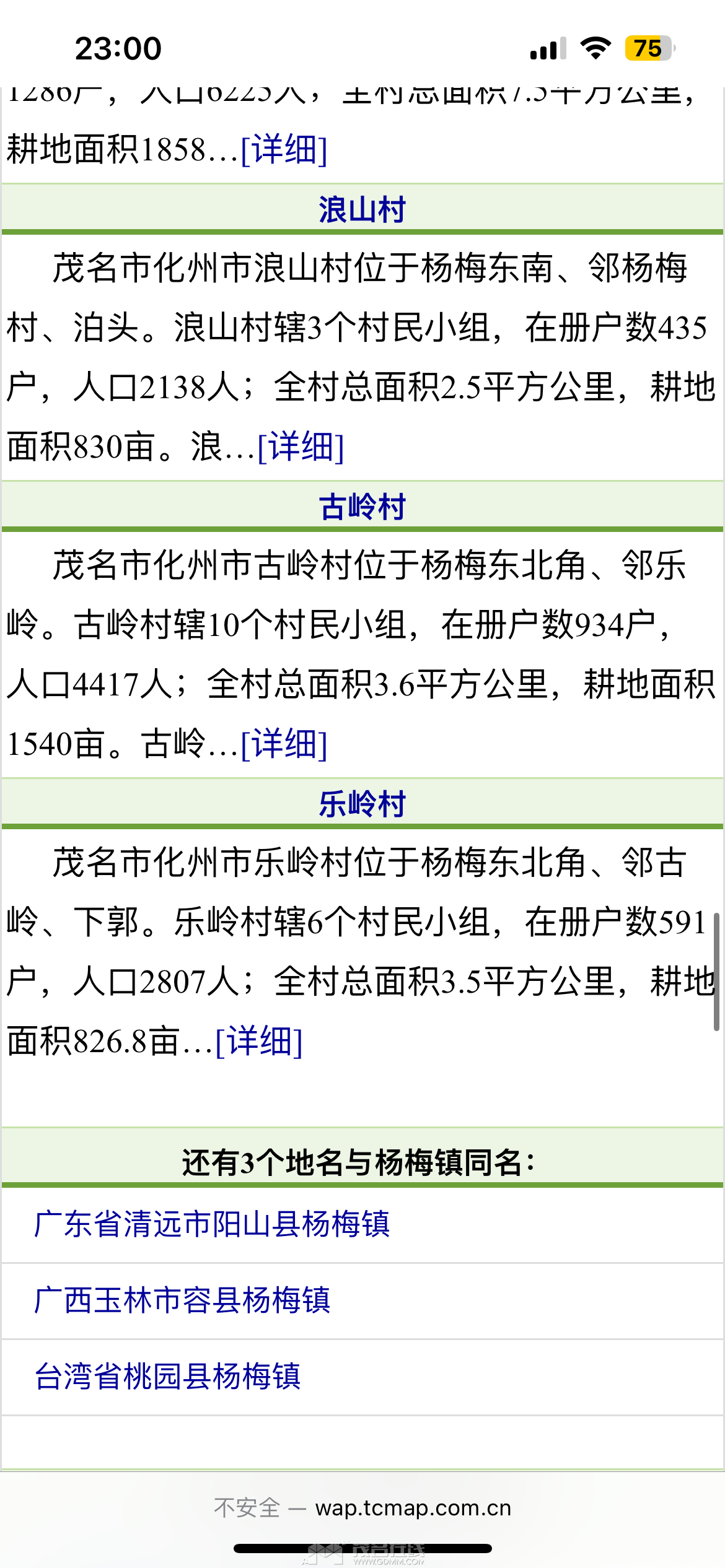Open 详细 link in 古岭村 description

tap(284, 744)
